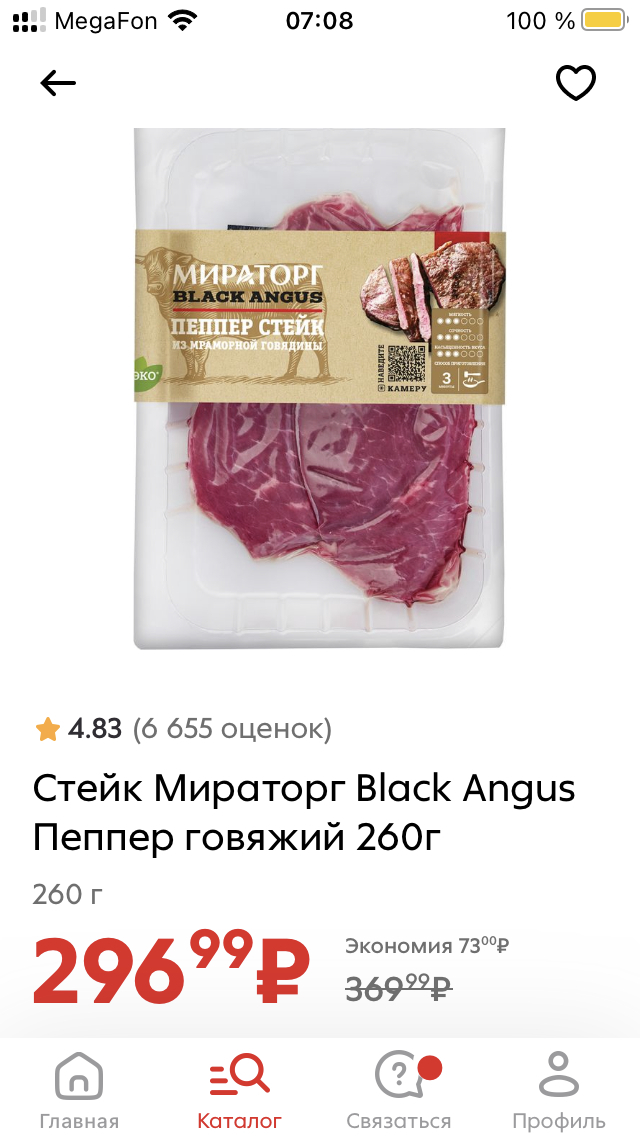Switch to the Профиль tab
640x1136 pixels.
[560, 1090]
